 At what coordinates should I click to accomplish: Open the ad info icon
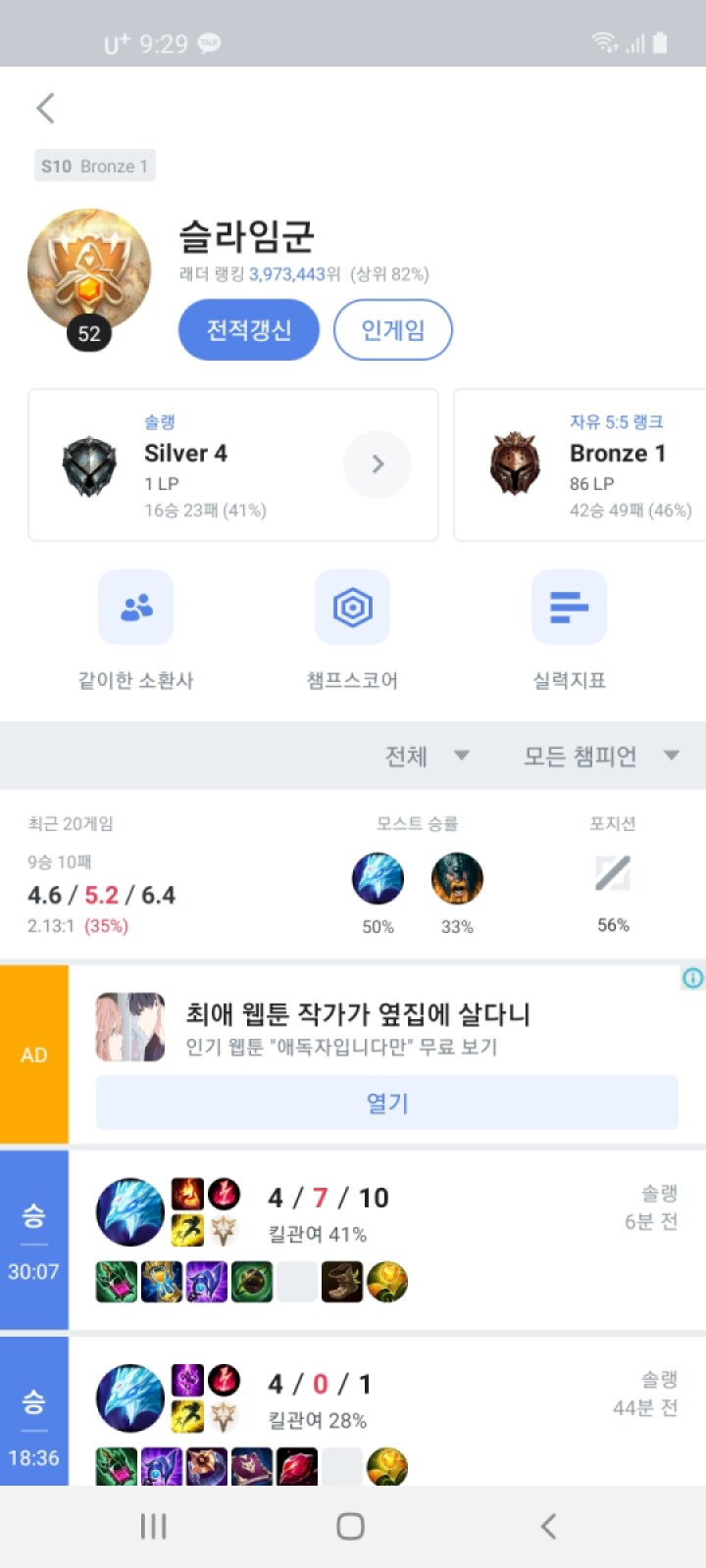tap(692, 978)
